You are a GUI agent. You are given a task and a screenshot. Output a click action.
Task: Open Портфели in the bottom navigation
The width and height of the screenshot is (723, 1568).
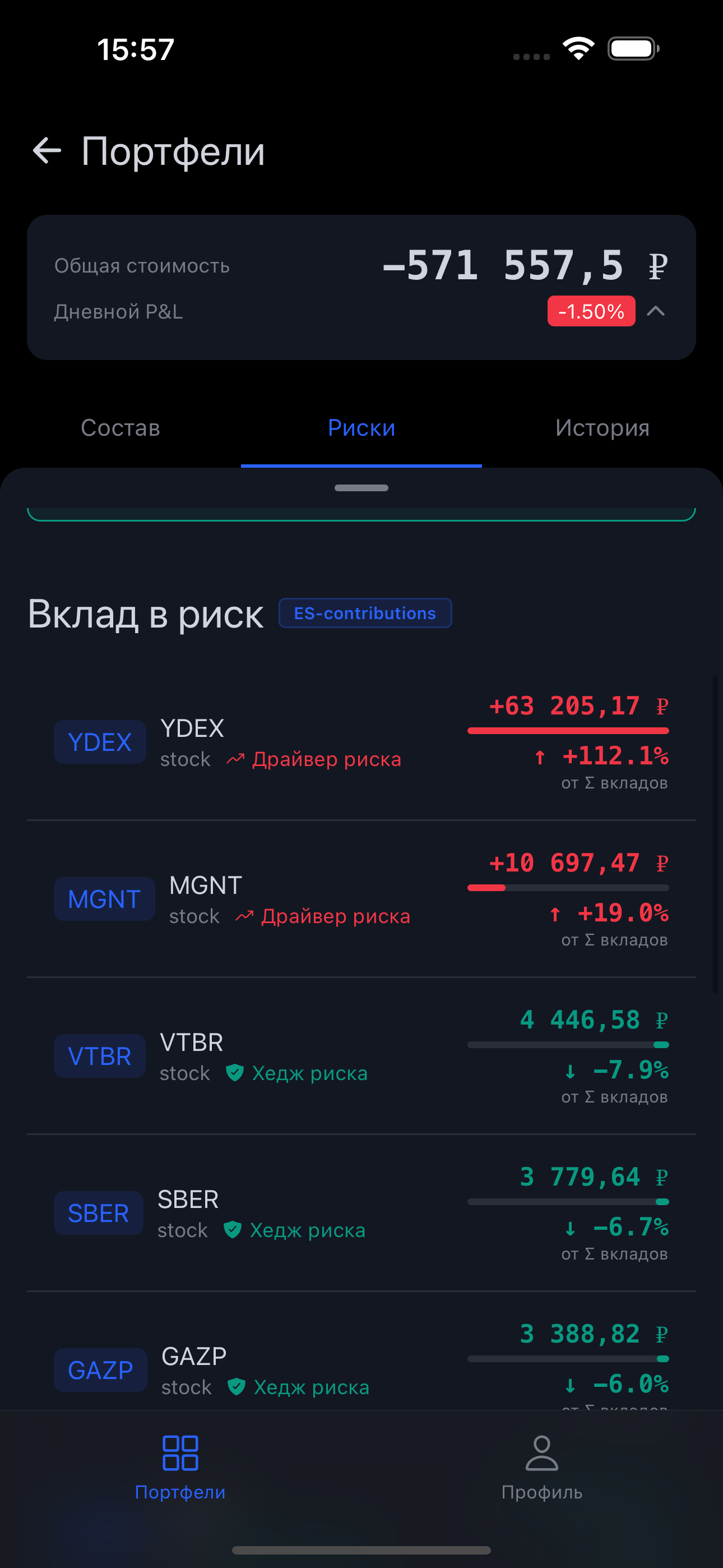[x=180, y=1467]
